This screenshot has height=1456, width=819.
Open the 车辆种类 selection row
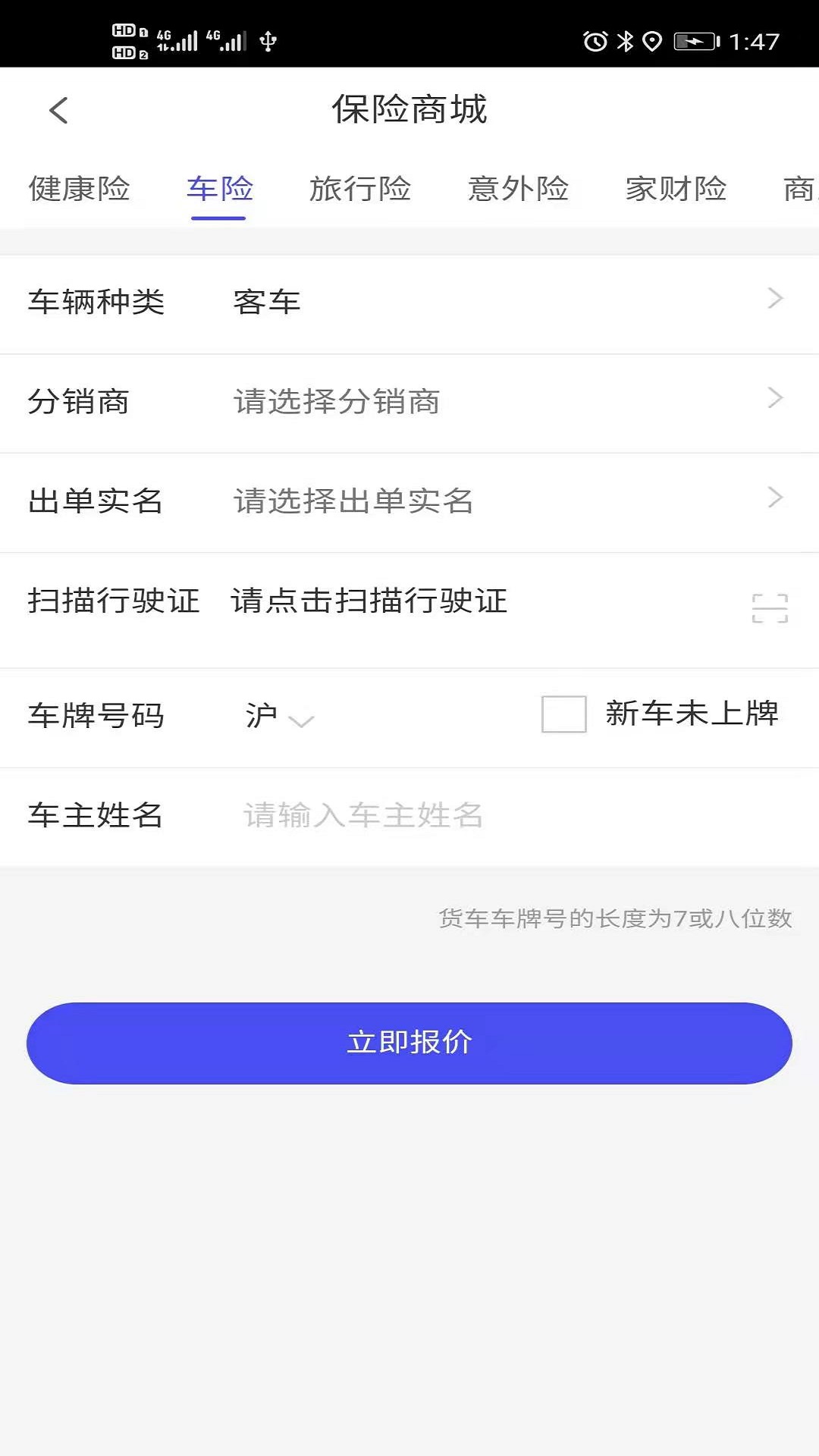[x=409, y=303]
